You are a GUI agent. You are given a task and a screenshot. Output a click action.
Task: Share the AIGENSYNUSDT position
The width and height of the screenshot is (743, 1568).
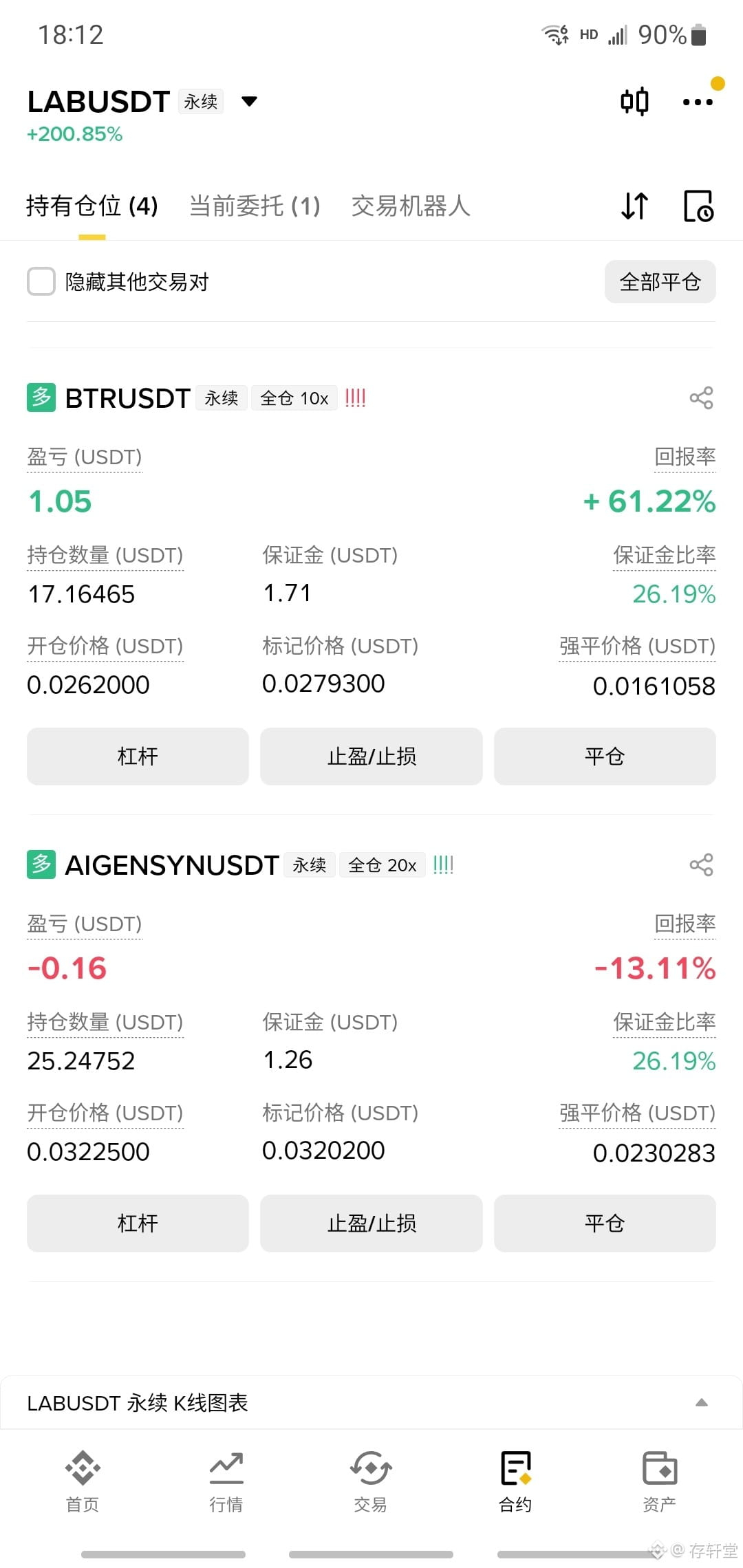[x=701, y=864]
